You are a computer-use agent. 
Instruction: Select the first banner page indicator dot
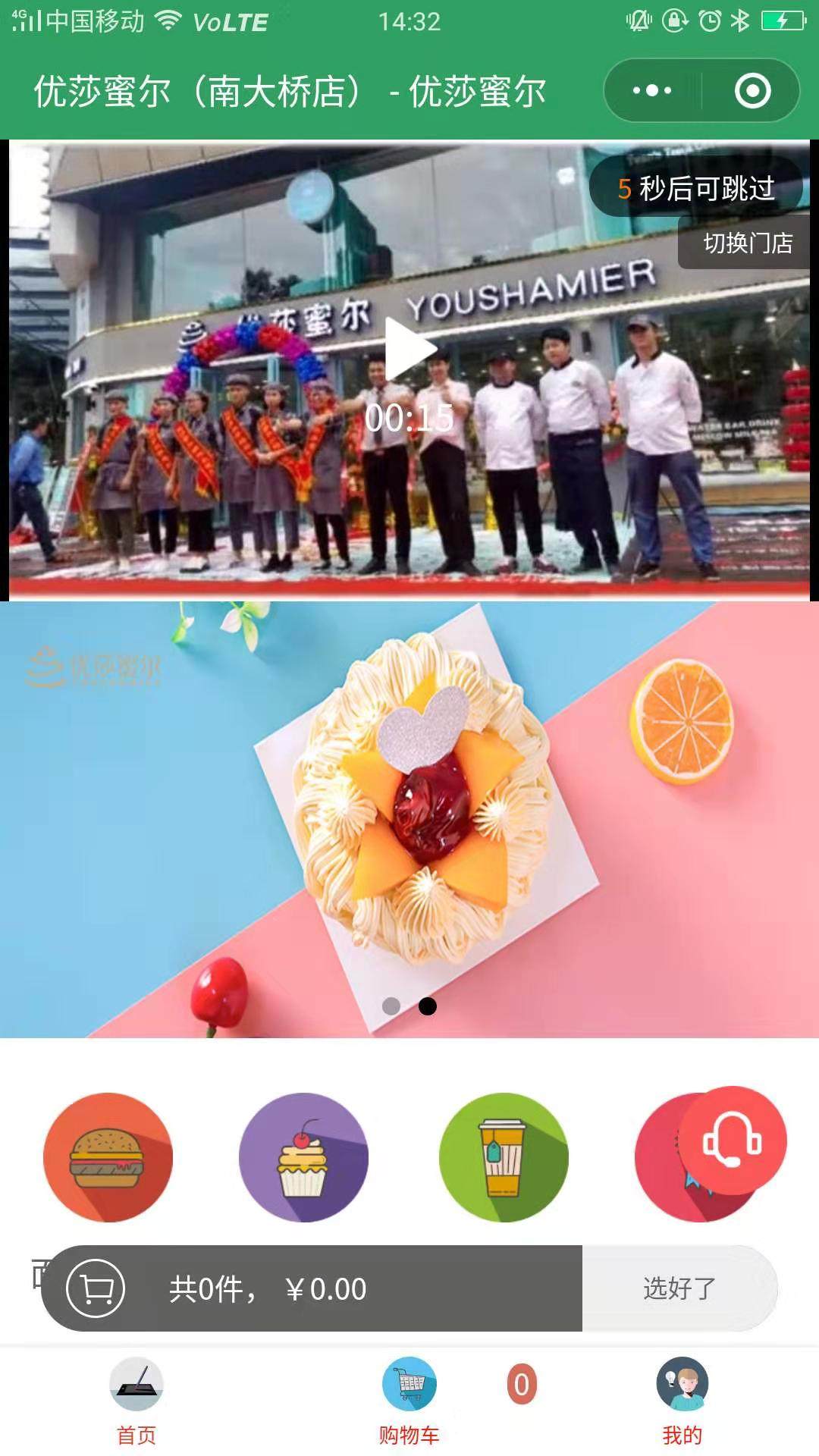coord(391,1006)
